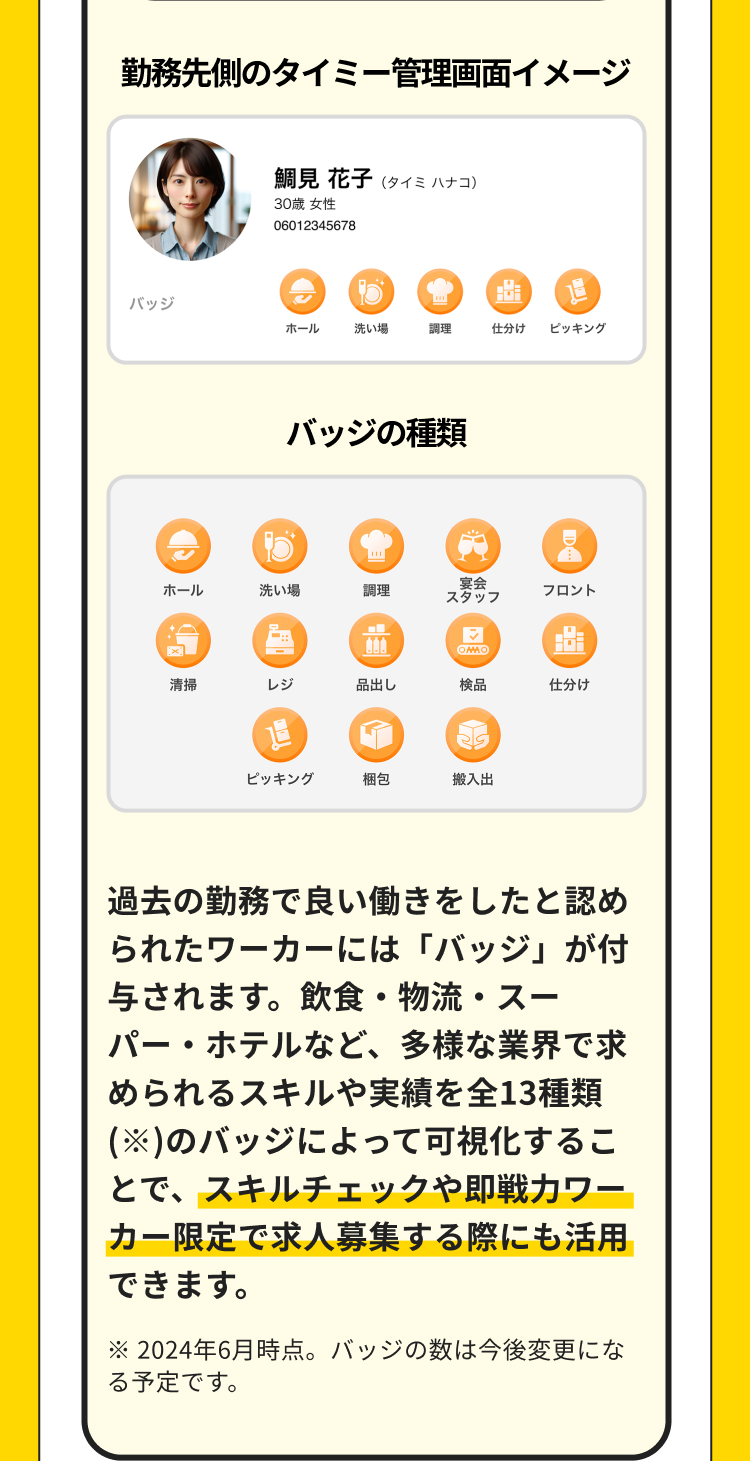The height and width of the screenshot is (1461, 750).
Task: Select the フロント (front desk) badge icon
Action: [568, 546]
